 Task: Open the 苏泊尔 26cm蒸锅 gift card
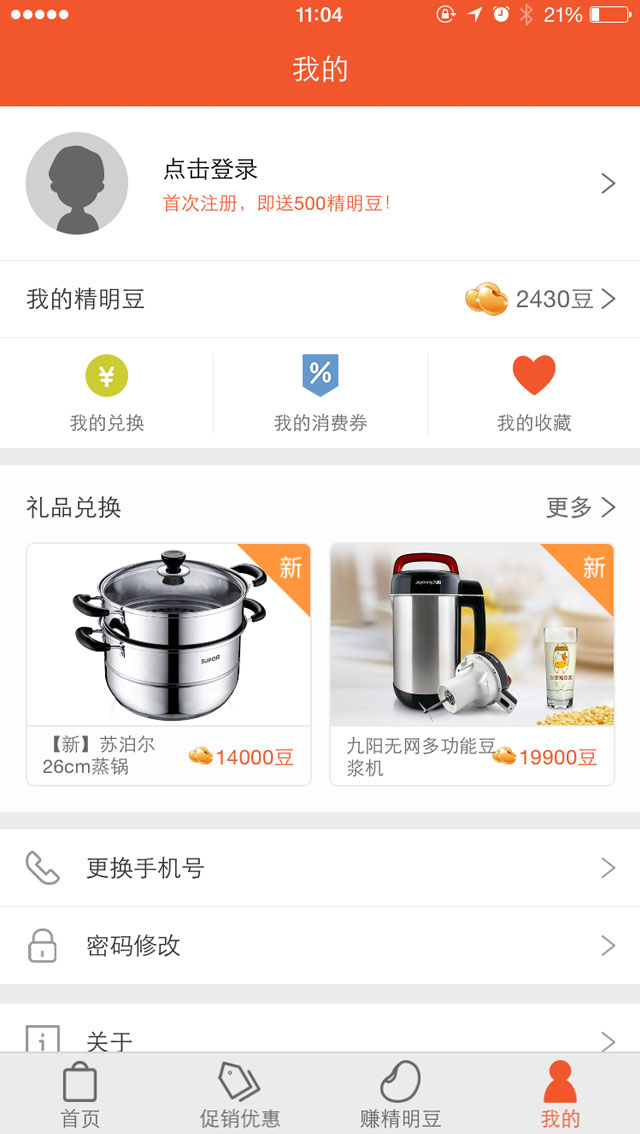click(169, 664)
